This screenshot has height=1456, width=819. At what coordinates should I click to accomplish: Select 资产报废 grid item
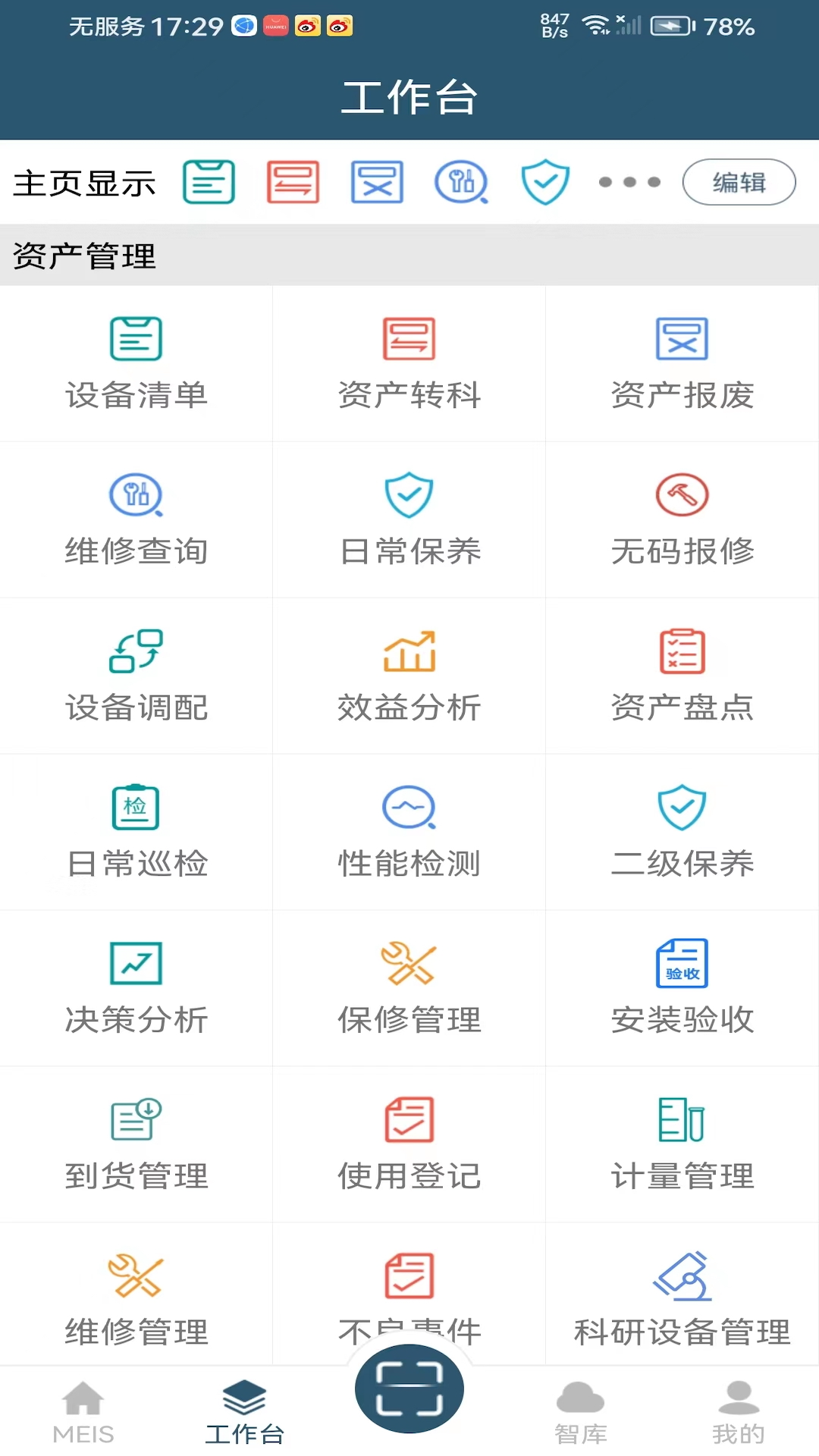click(682, 364)
